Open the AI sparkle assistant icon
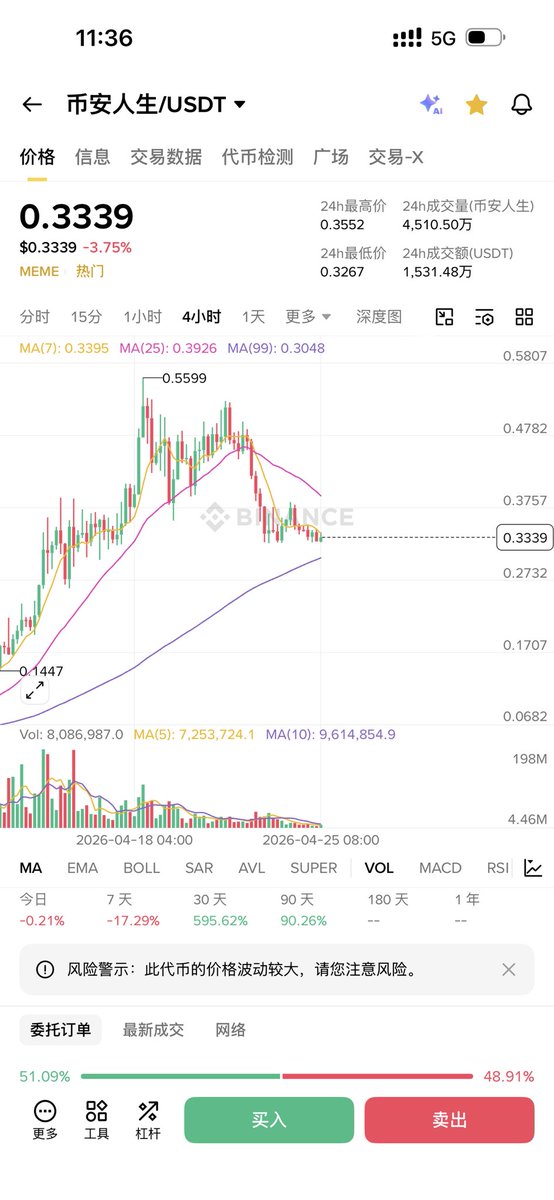 pos(430,104)
